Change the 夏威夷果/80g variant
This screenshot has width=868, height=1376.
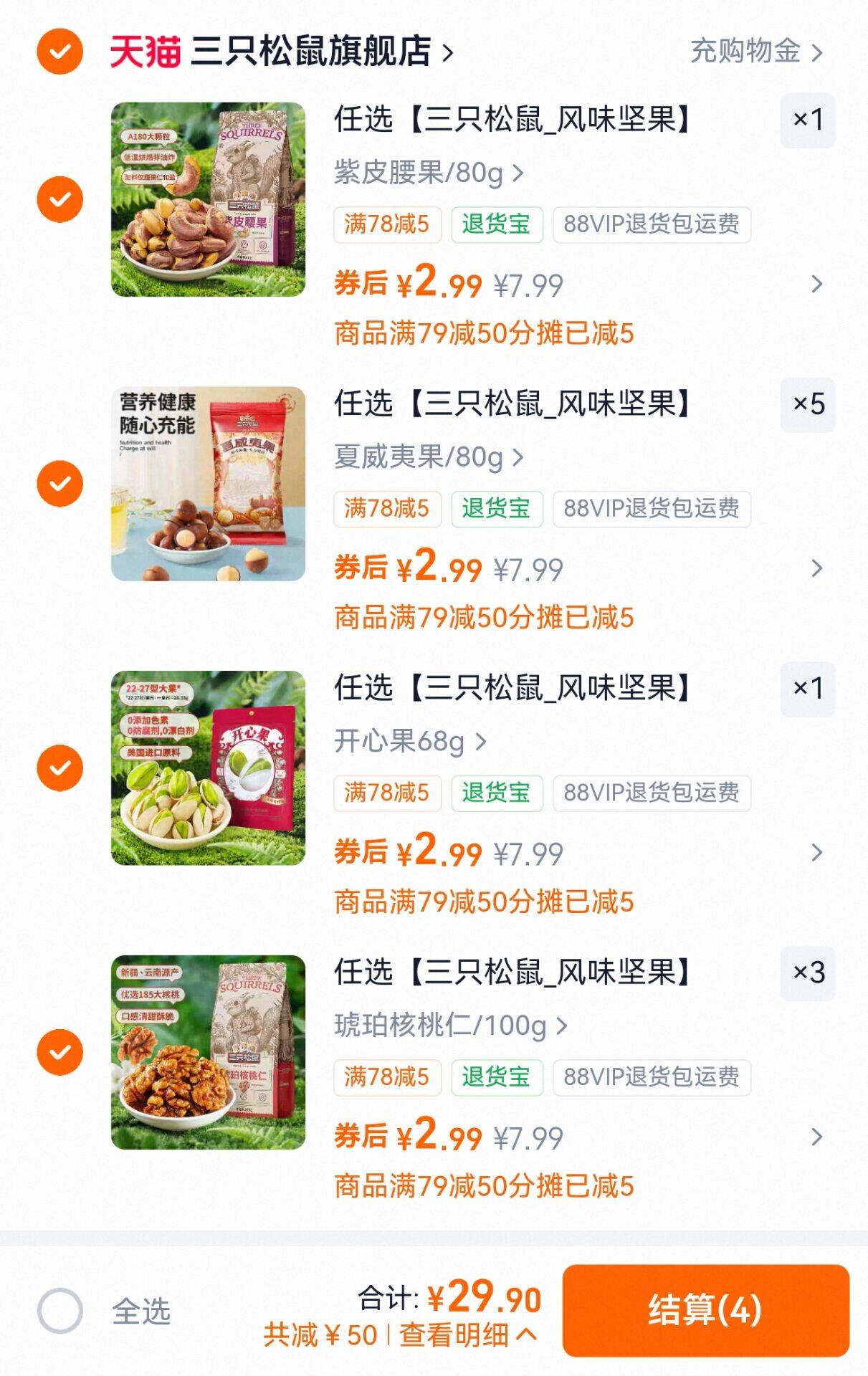[428, 457]
